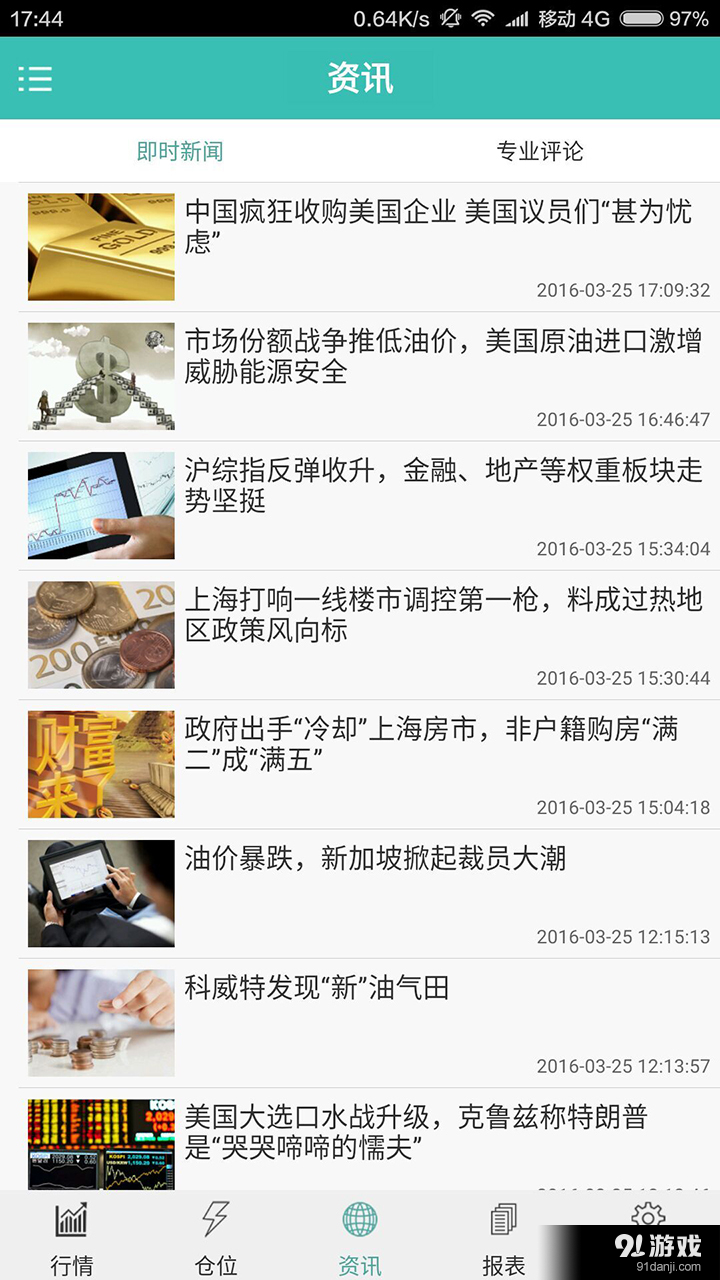The width and height of the screenshot is (720, 1280).
Task: Tap the Euro coins news thumbnail
Action: coord(100,634)
